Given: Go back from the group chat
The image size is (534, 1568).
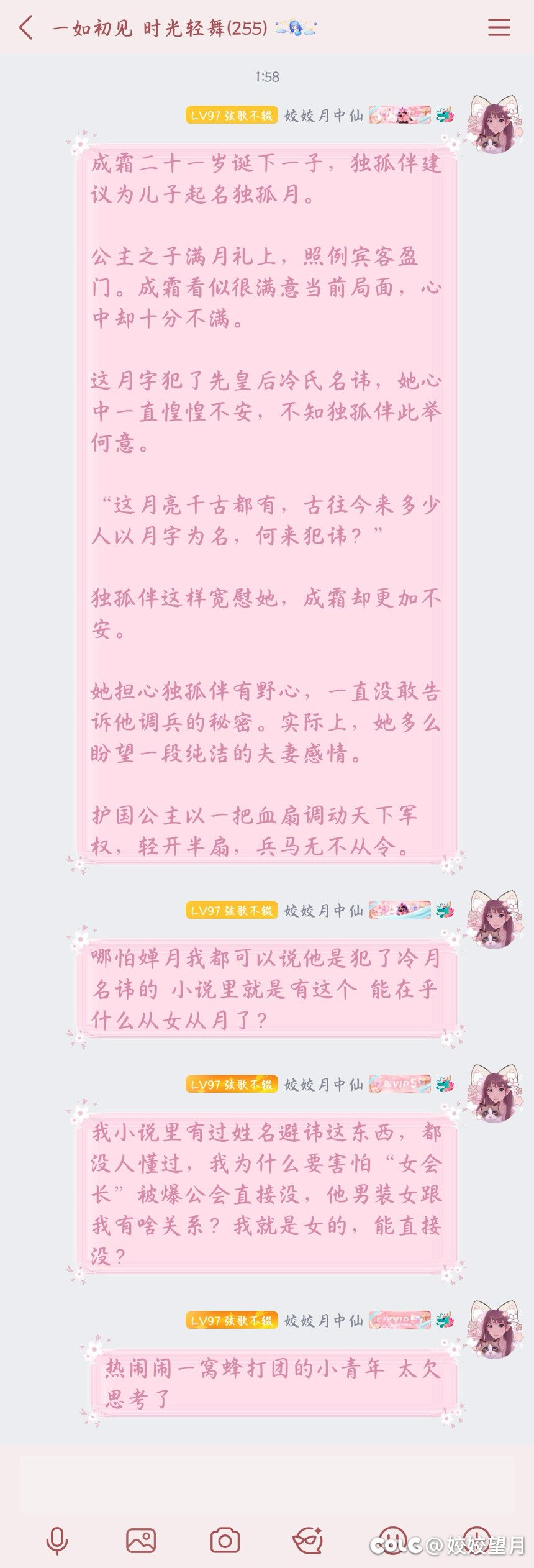Looking at the screenshot, I should click(26, 28).
